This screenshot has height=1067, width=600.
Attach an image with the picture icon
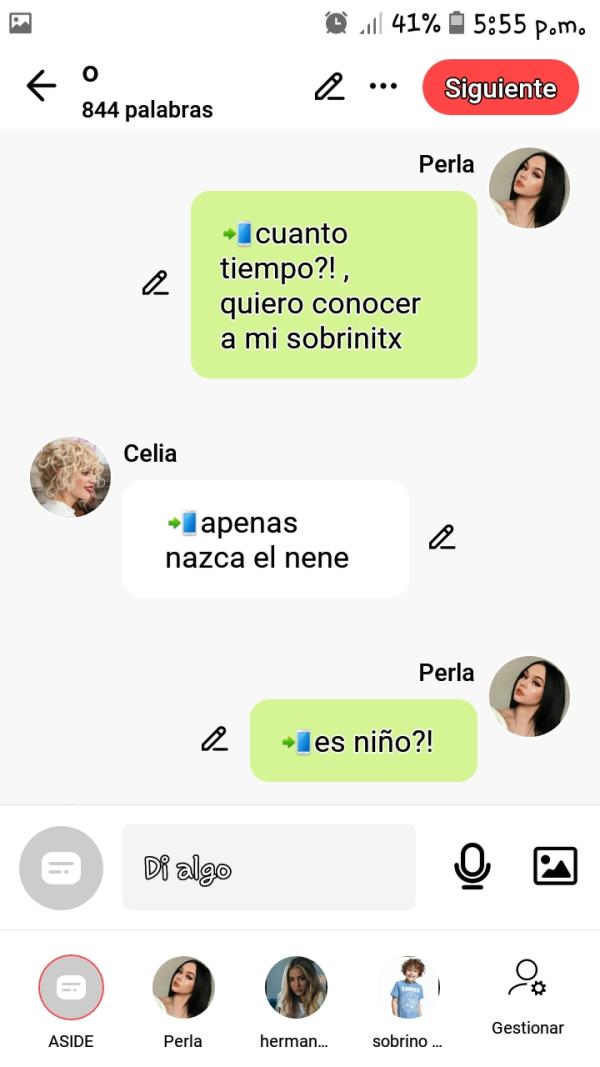tap(555, 866)
